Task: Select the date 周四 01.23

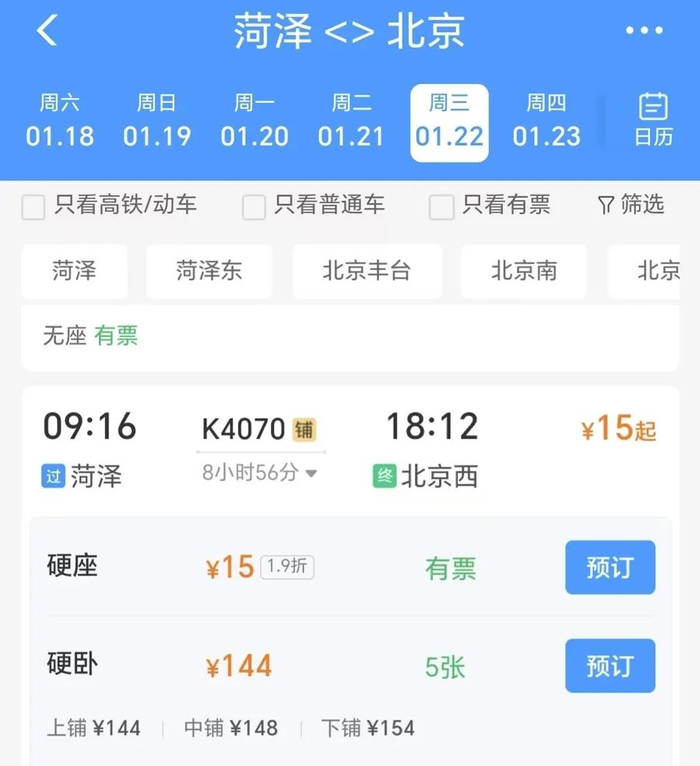Action: tap(546, 121)
